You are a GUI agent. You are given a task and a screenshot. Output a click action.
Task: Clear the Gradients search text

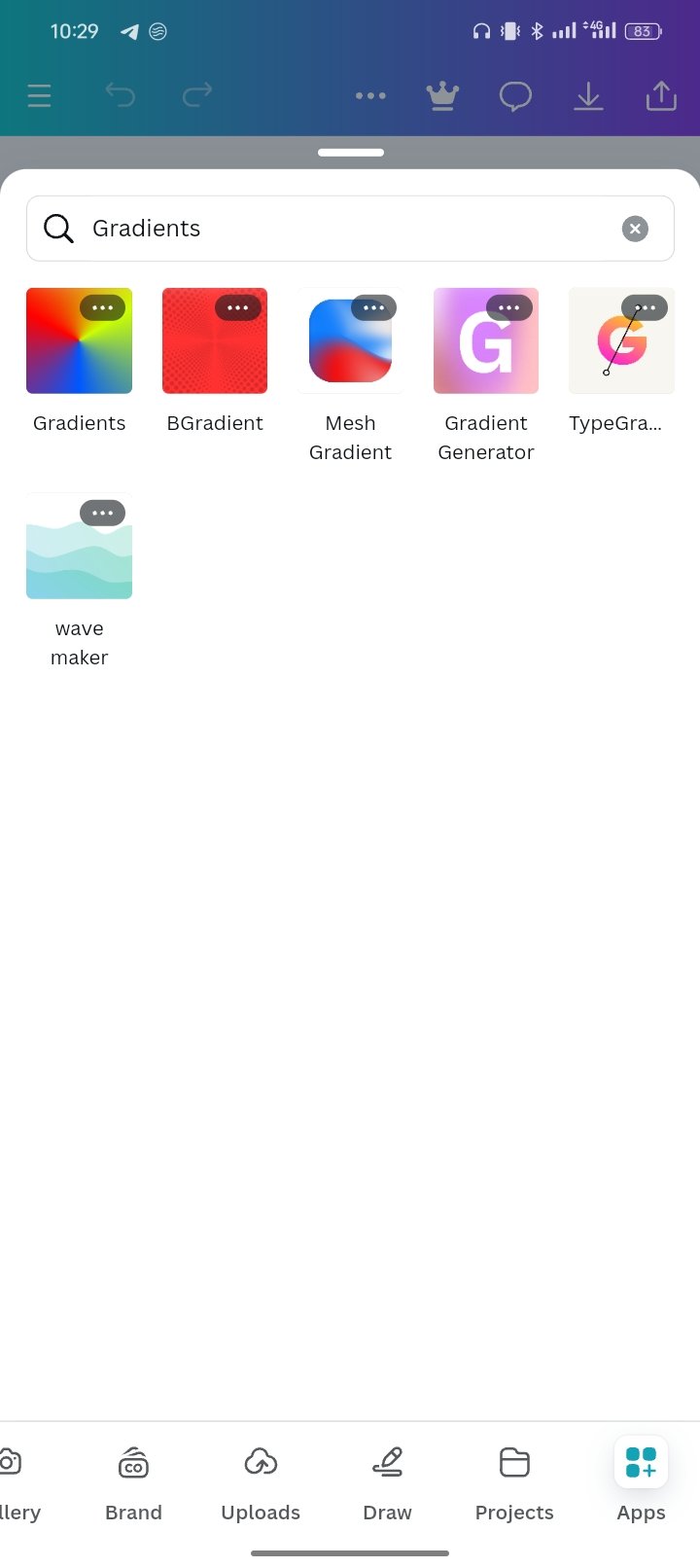click(x=635, y=229)
